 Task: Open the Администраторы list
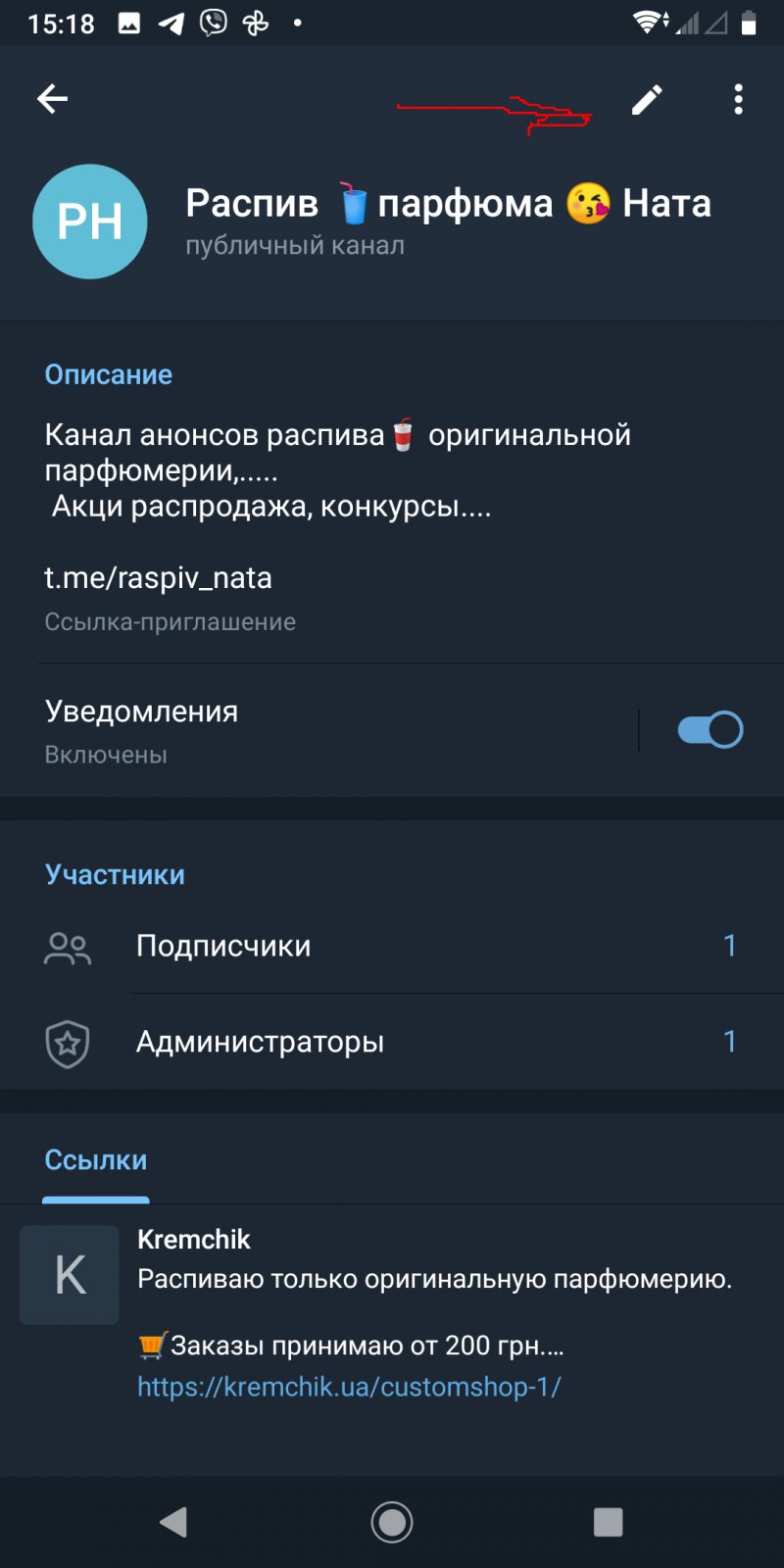(x=392, y=1042)
